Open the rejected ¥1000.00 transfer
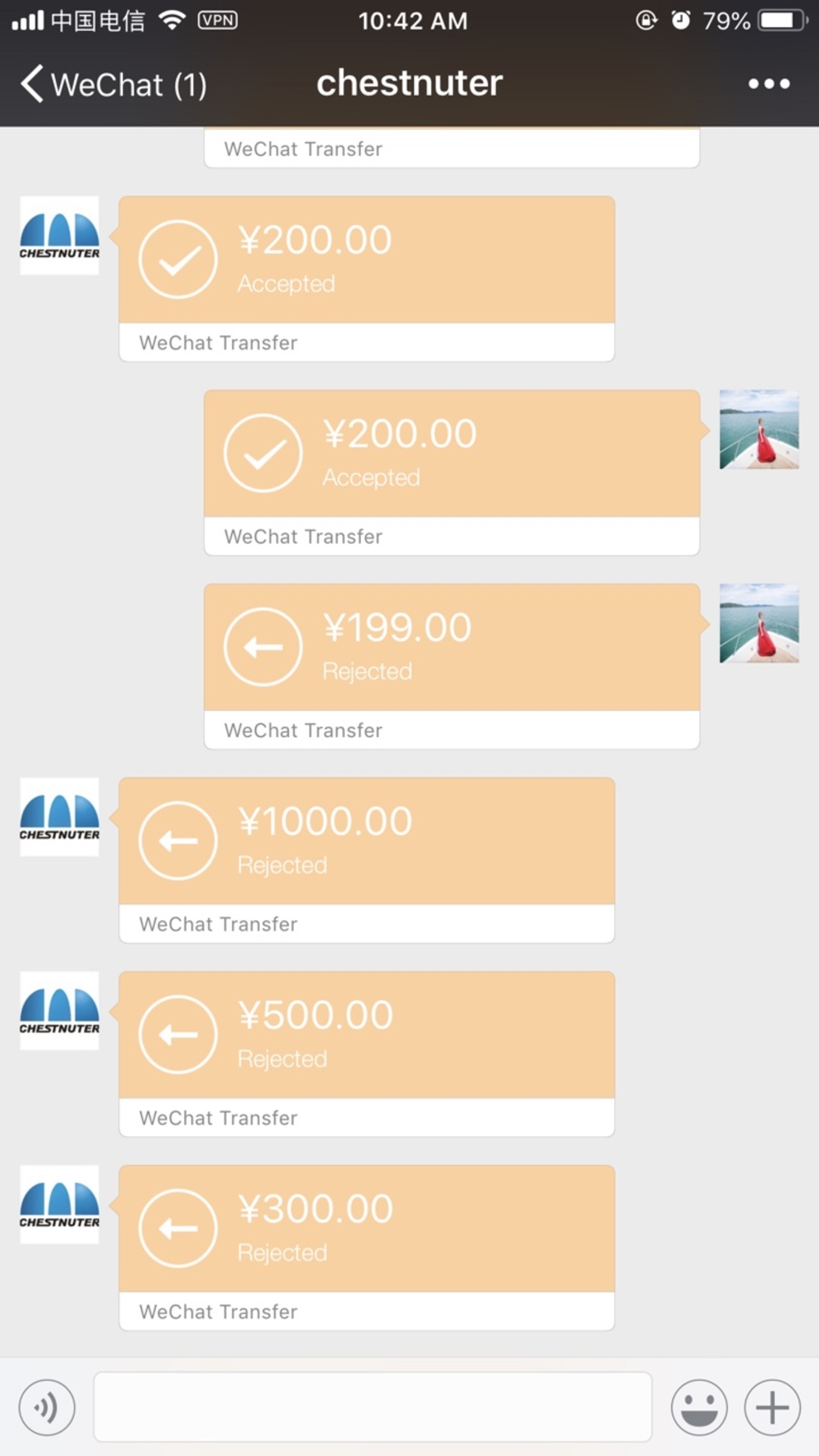The image size is (819, 1456). pos(367,860)
